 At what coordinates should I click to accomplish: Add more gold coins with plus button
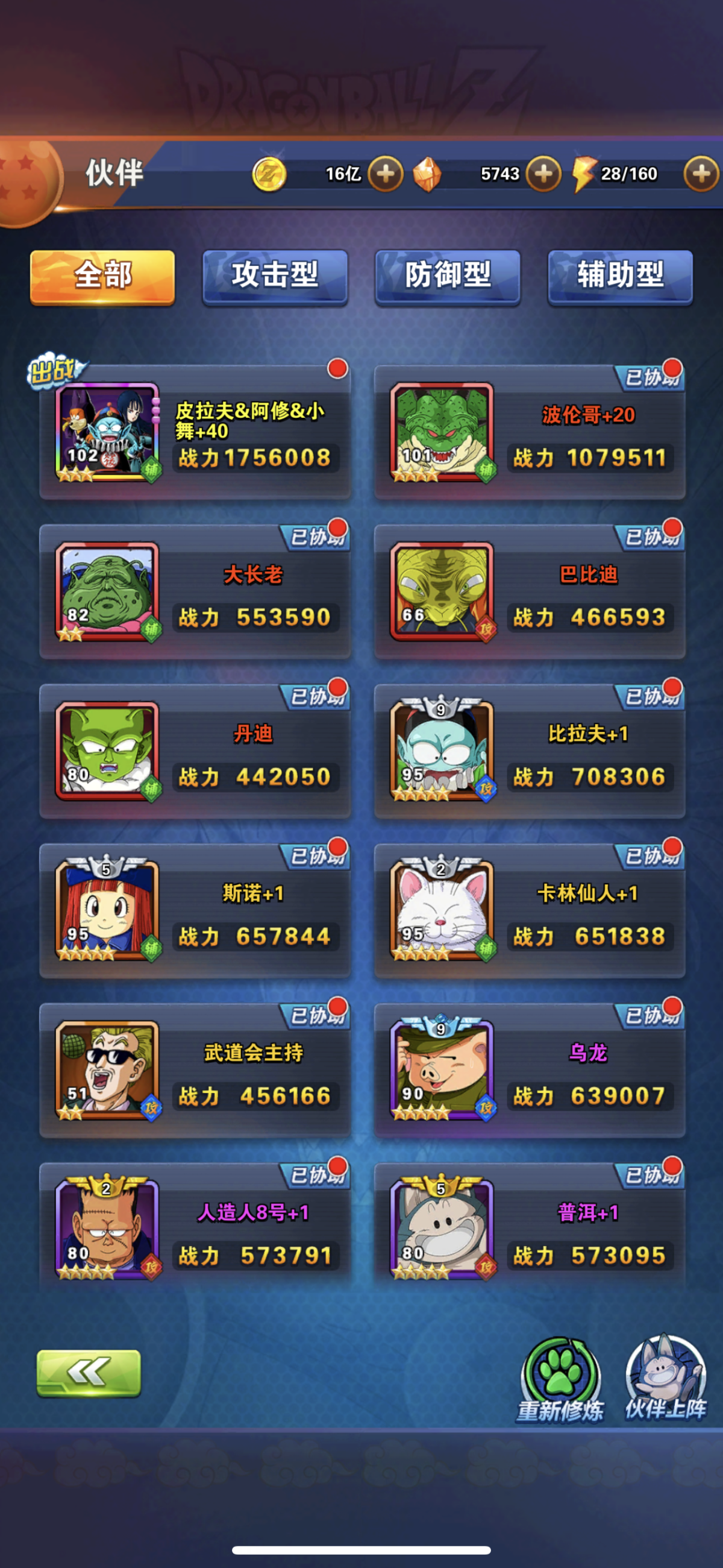tap(385, 174)
